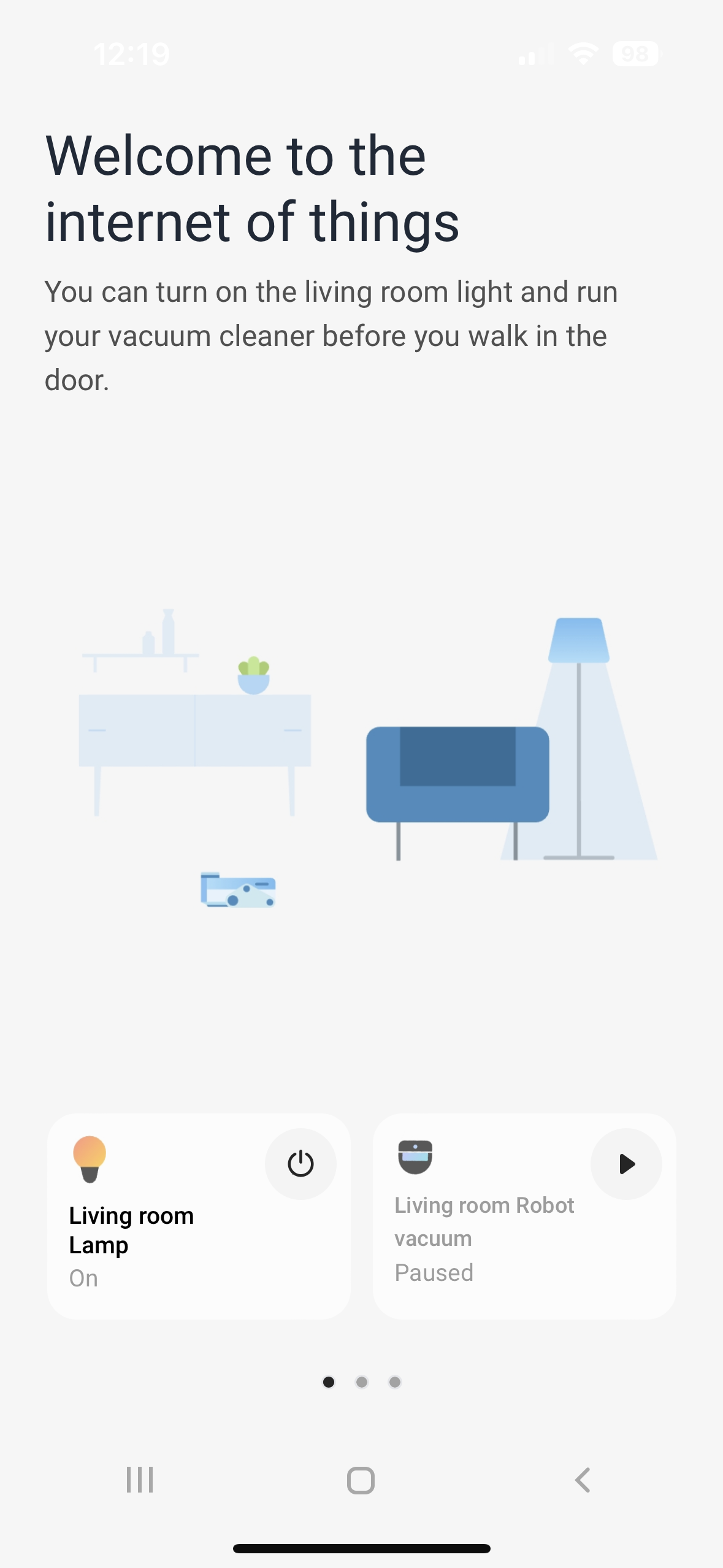Toggle the robot vacuum from Paused to running

tap(626, 1163)
